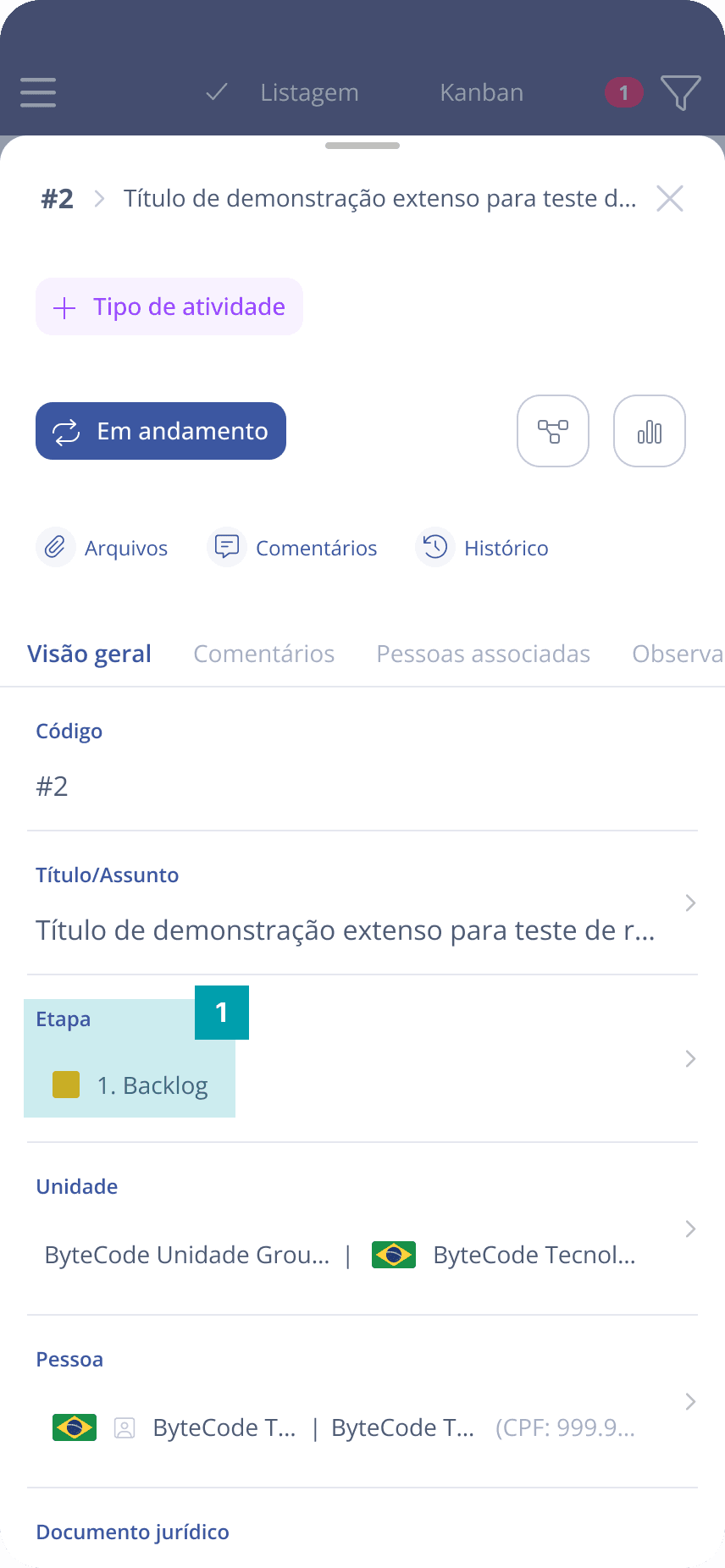Expand the Título/Assunto field chevron
Screen dimensions: 725x1568
(689, 903)
